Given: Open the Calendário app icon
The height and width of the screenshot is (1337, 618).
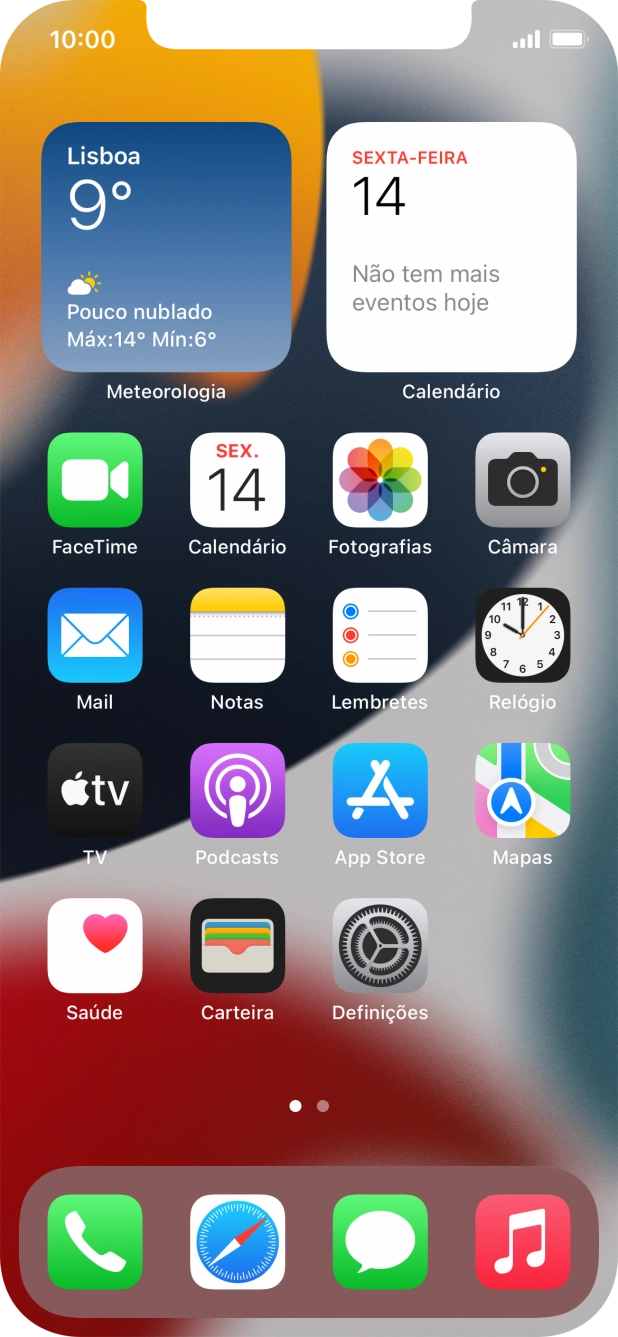Looking at the screenshot, I should point(237,480).
